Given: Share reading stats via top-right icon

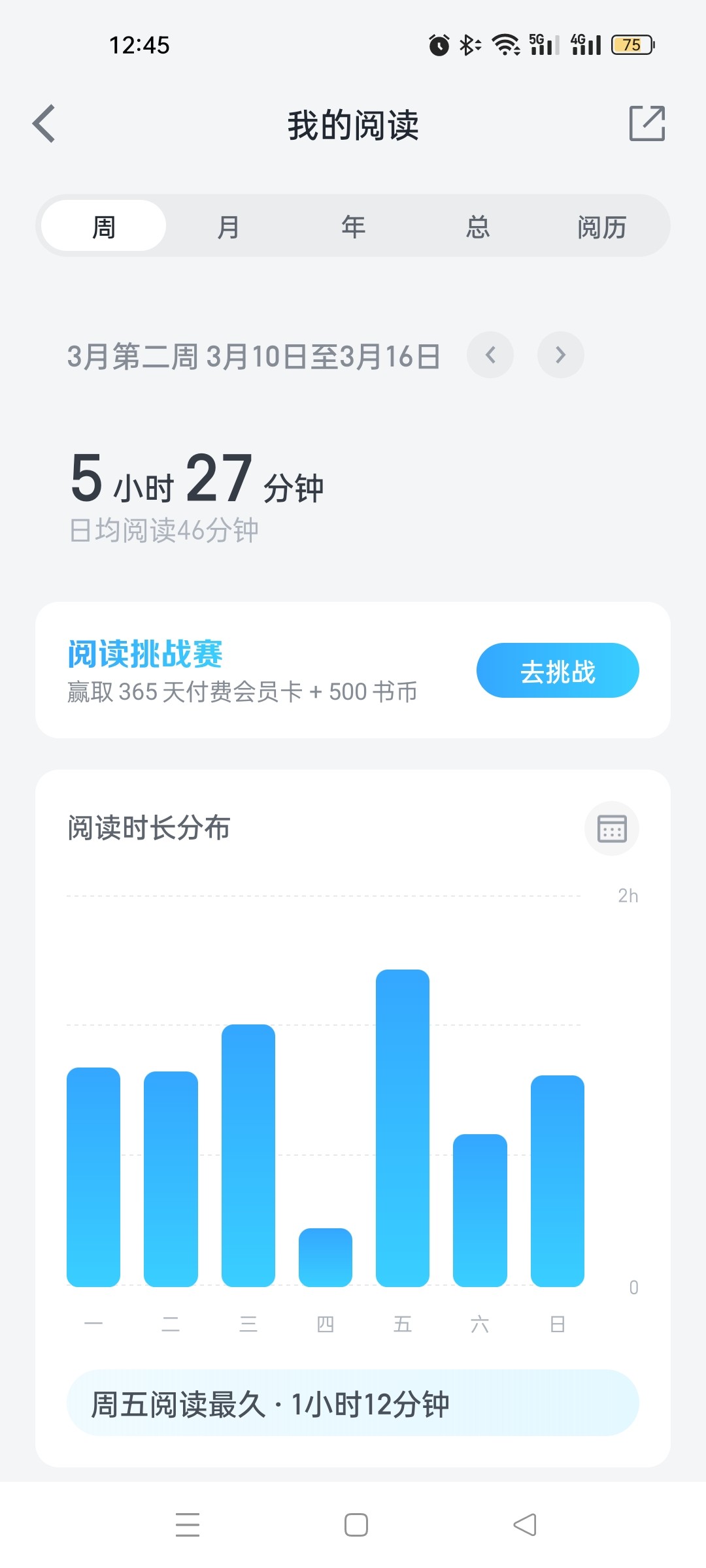Looking at the screenshot, I should click(x=647, y=123).
